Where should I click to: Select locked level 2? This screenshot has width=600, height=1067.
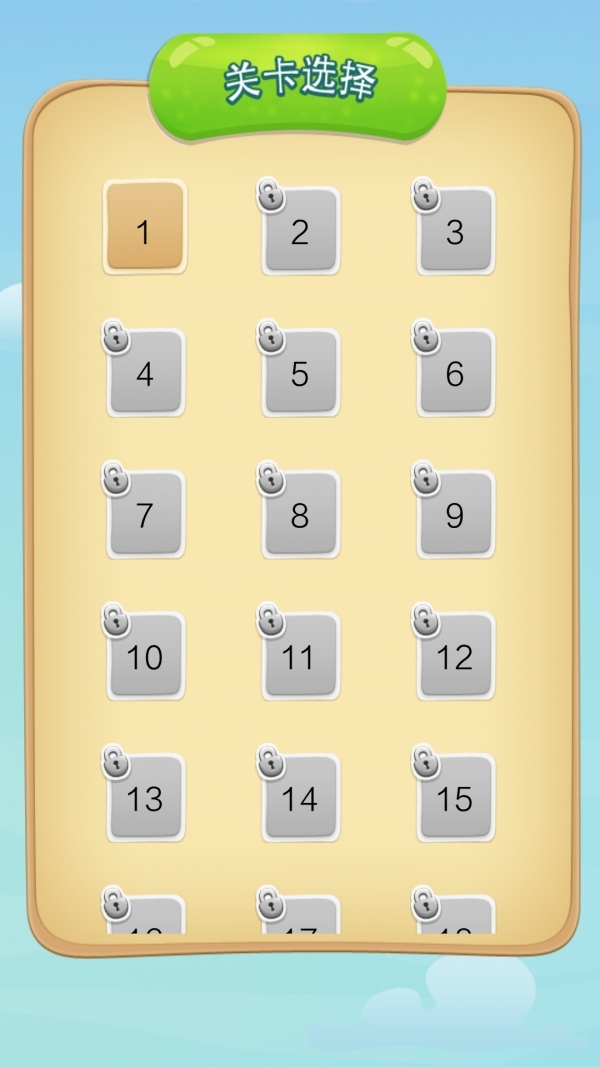[300, 231]
